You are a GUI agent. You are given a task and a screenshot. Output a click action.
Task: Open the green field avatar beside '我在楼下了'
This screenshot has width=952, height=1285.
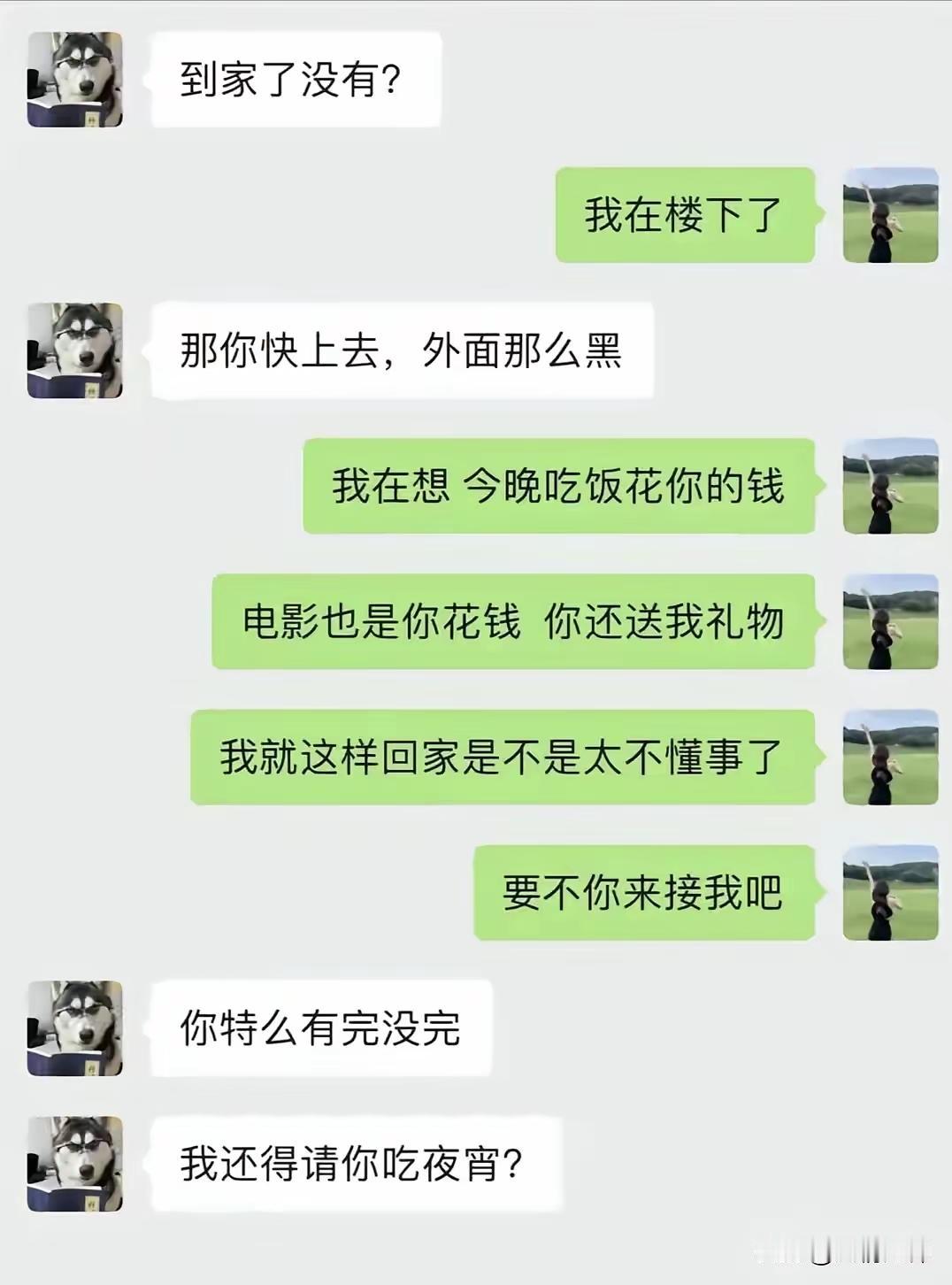click(x=889, y=217)
